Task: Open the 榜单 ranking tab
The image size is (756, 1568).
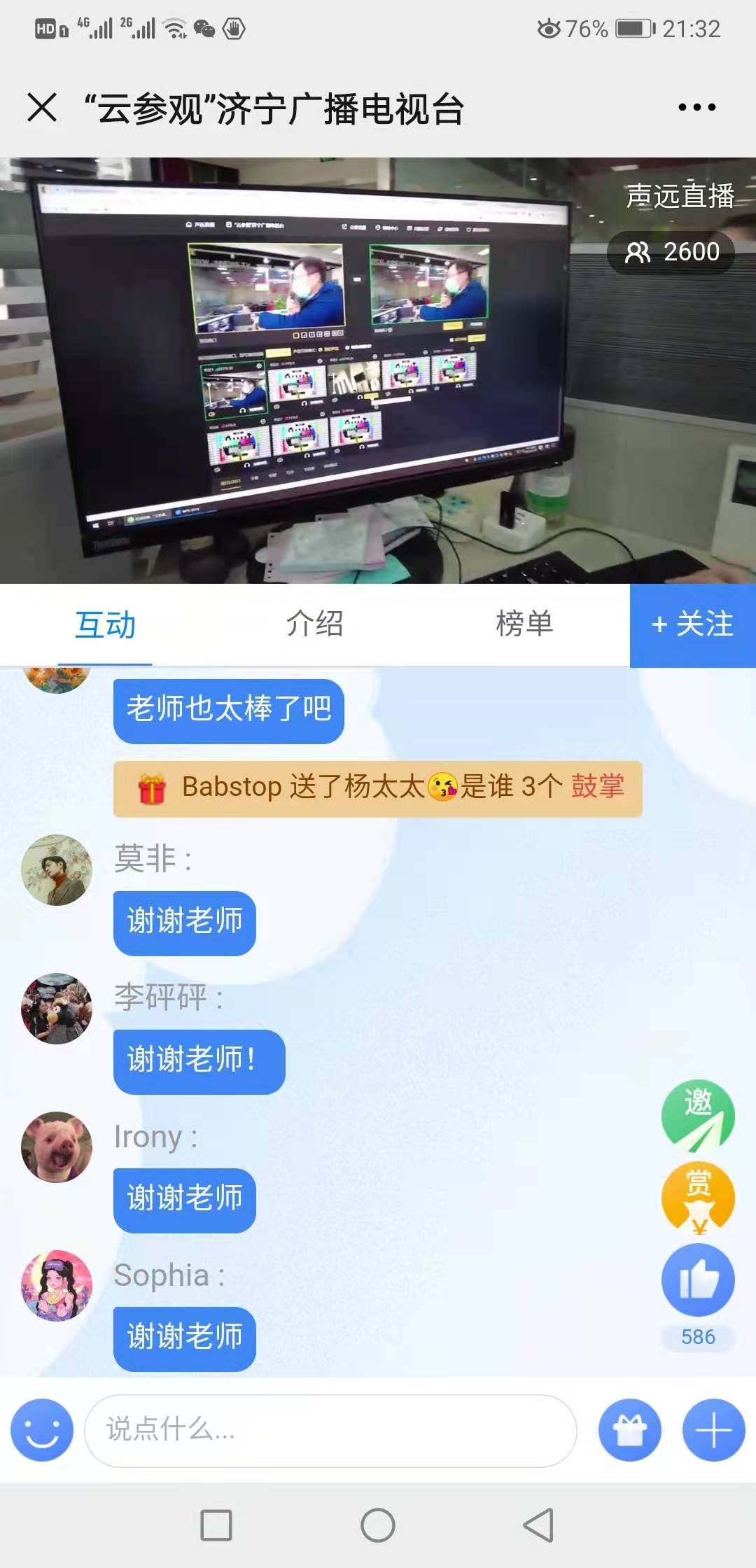Action: pyautogui.click(x=524, y=624)
